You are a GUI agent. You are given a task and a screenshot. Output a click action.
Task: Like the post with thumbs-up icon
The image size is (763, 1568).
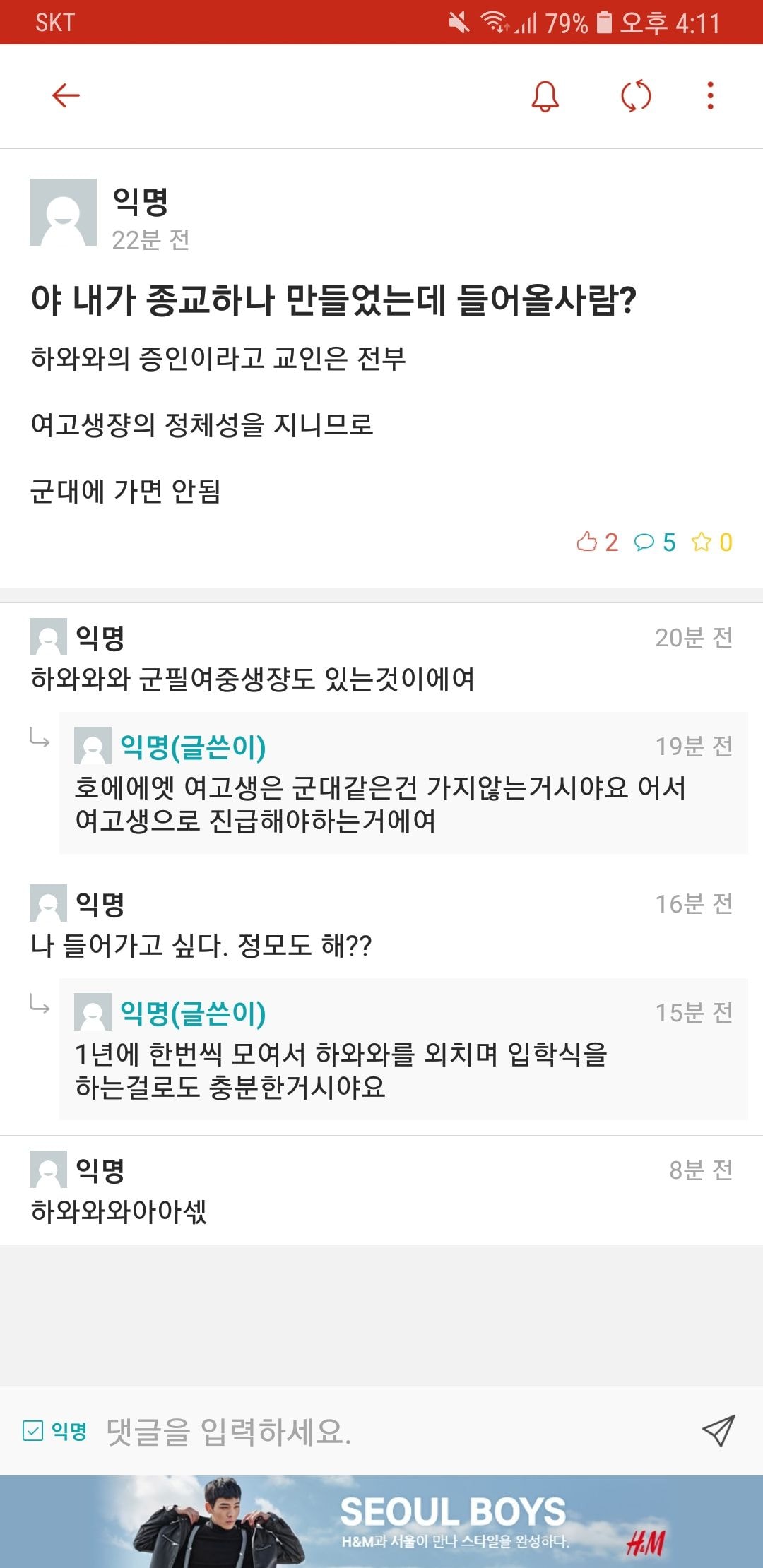coord(587,542)
